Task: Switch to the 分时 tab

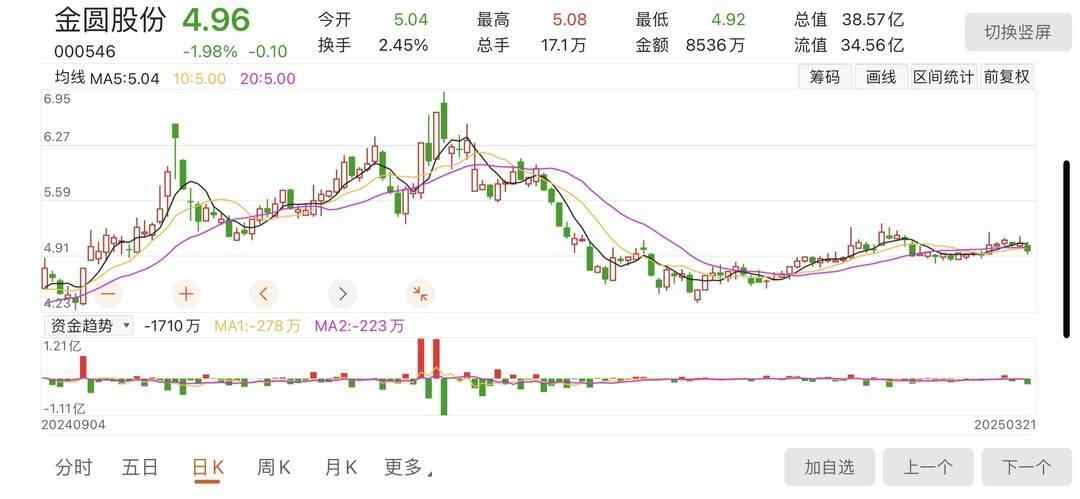Action: (73, 467)
